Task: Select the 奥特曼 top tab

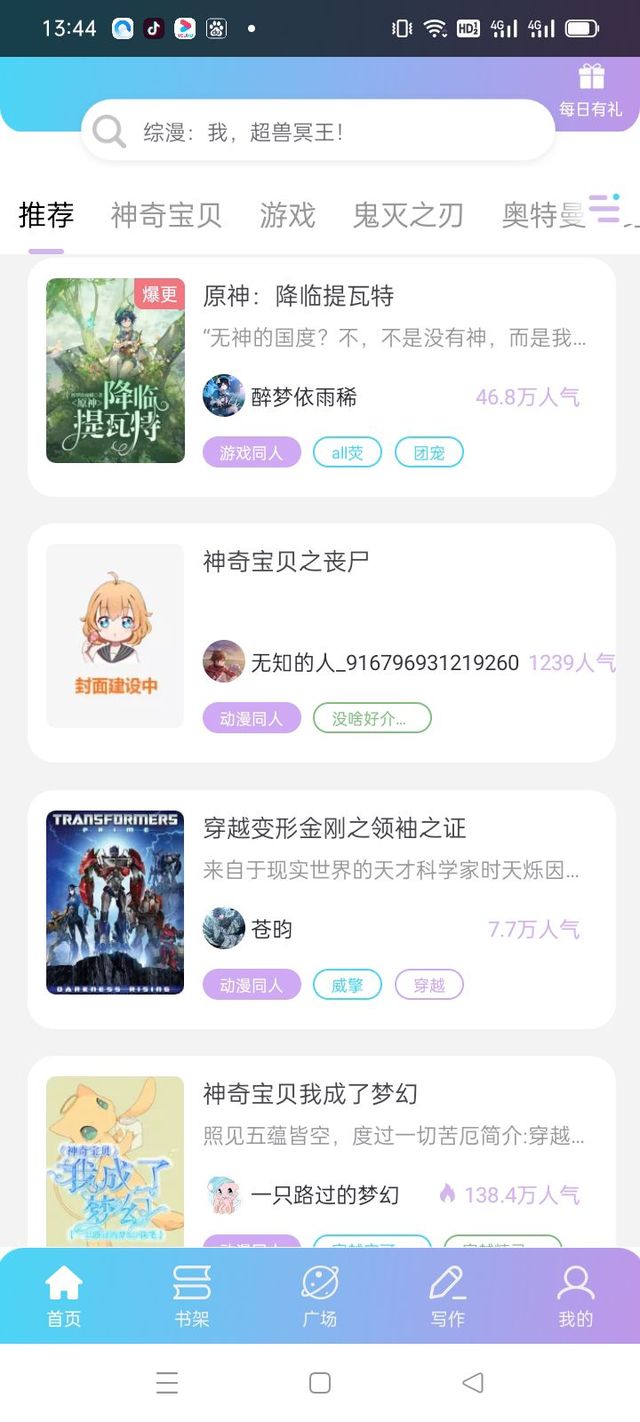Action: pyautogui.click(x=543, y=215)
